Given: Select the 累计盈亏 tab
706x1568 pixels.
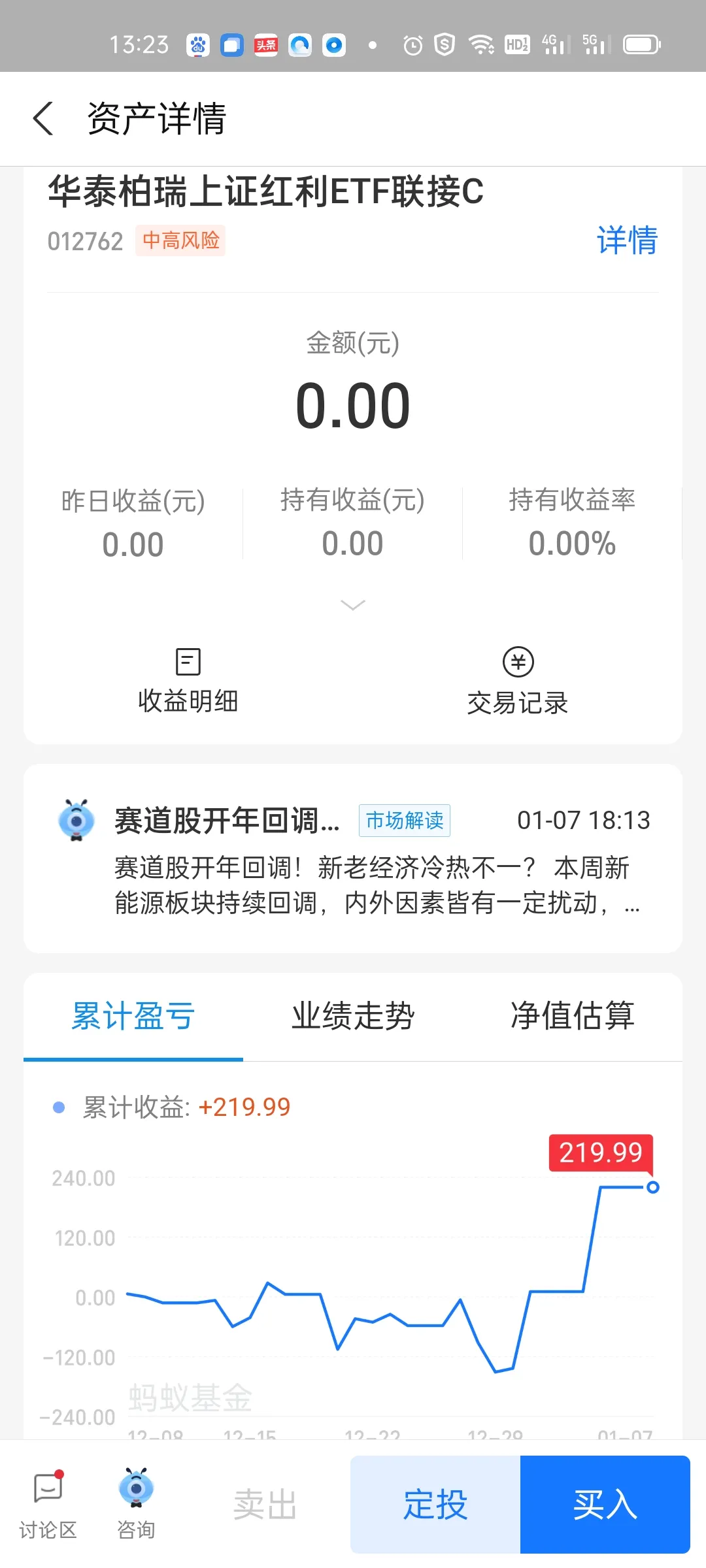Looking at the screenshot, I should click(x=133, y=1017).
